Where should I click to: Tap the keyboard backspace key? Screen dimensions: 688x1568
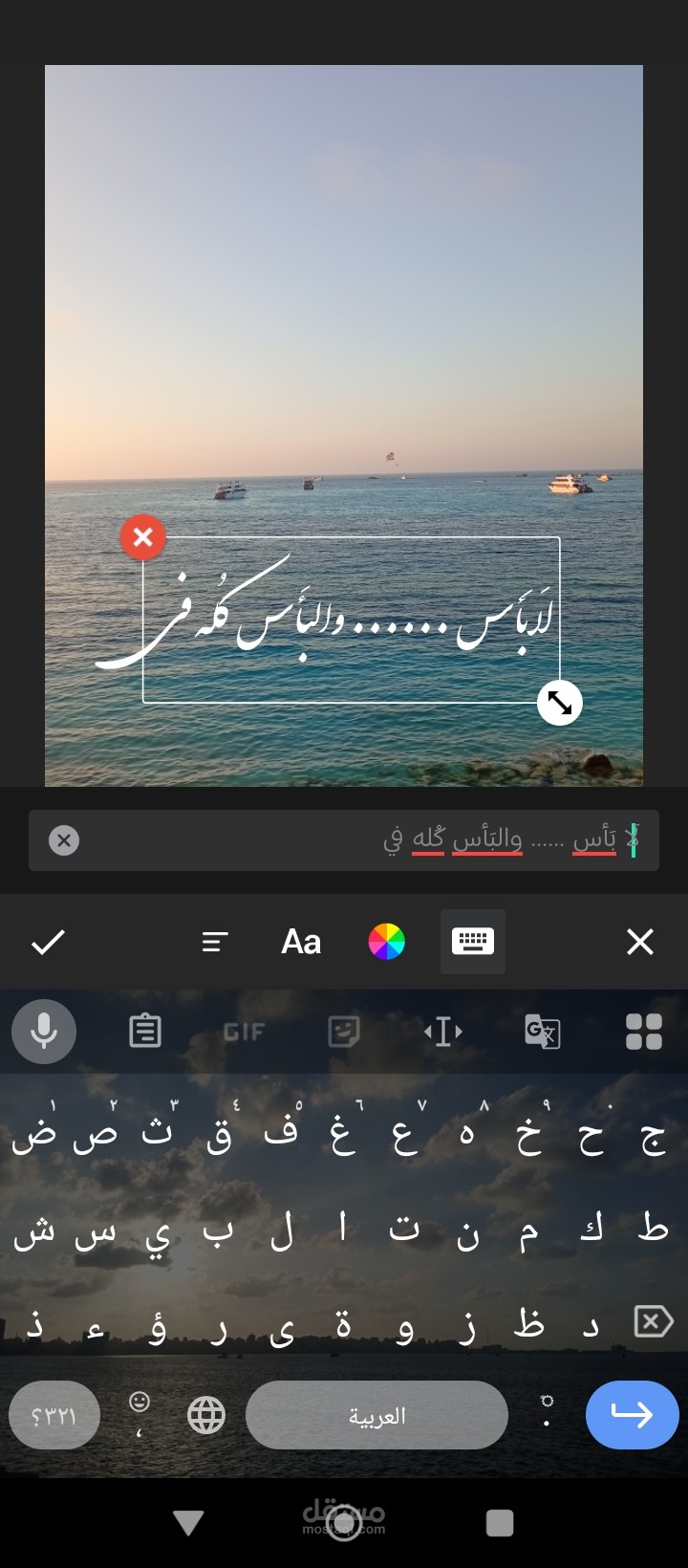click(x=654, y=1322)
